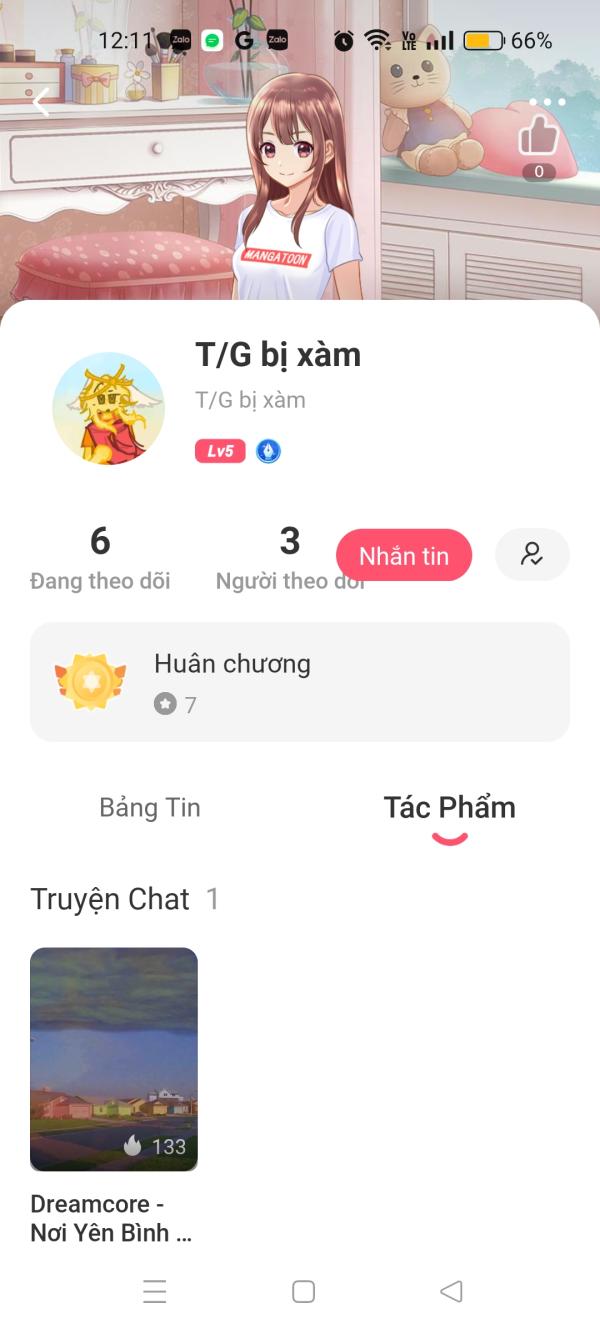
Task: Select the Tác Phẩm tab
Action: [x=449, y=808]
